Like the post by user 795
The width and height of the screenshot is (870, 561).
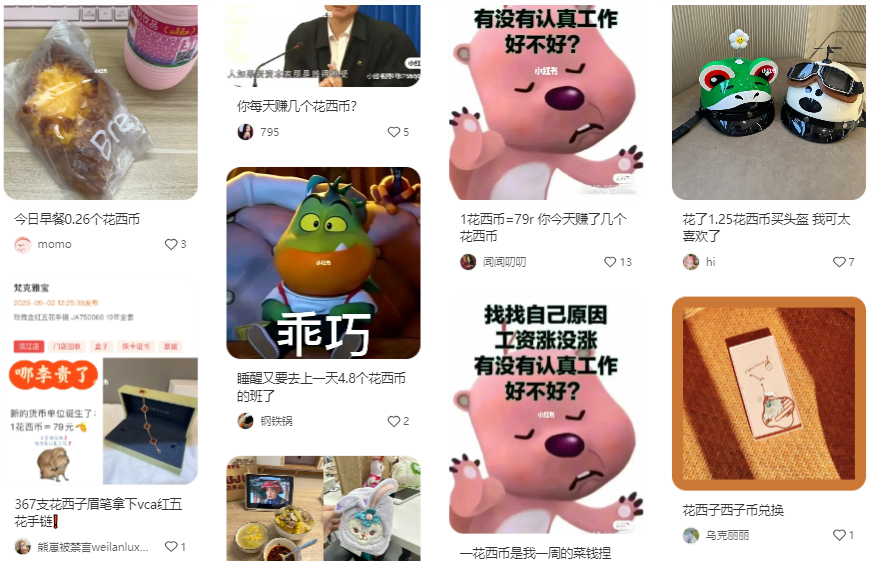393,132
